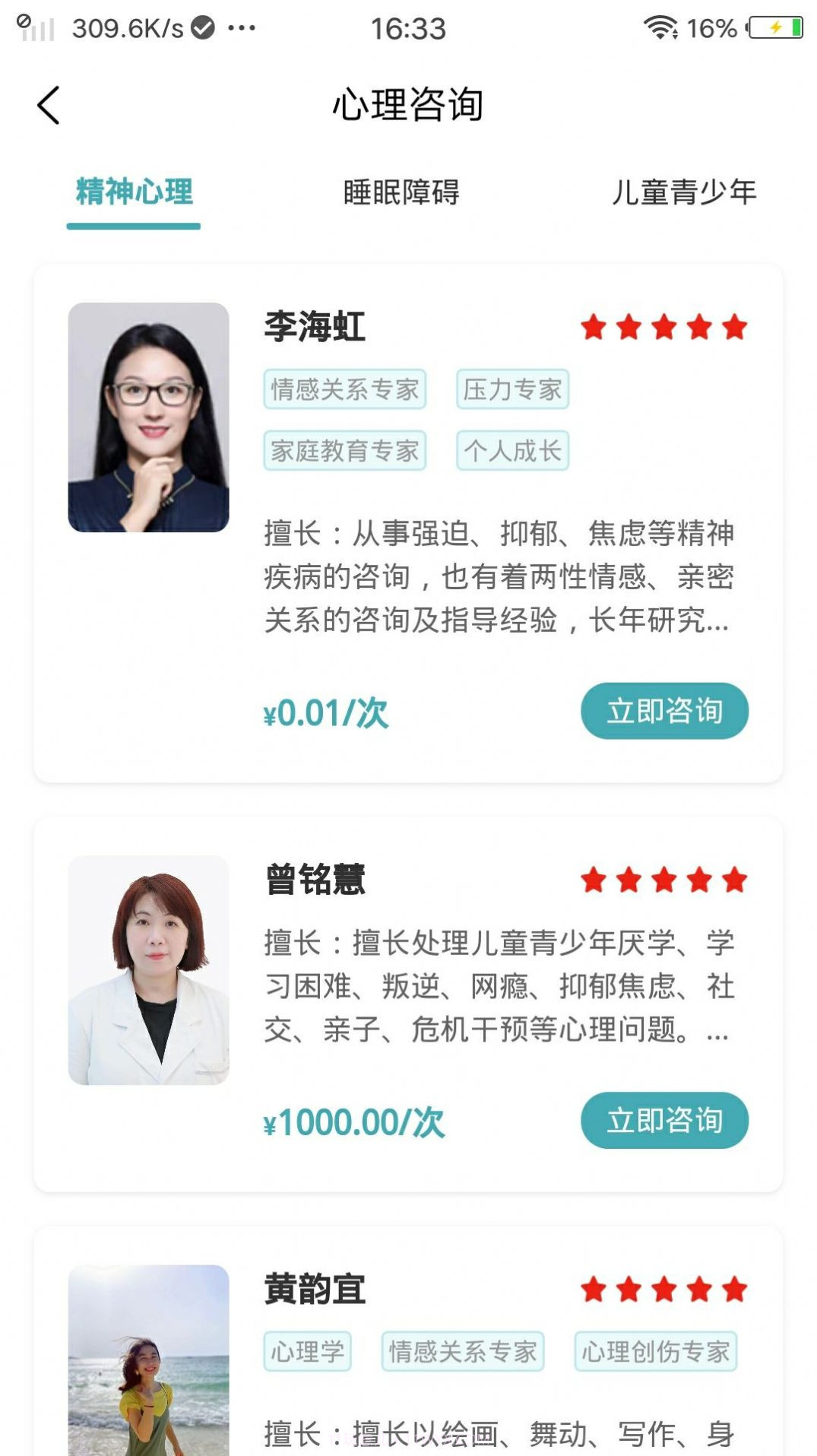Image resolution: width=817 pixels, height=1456 pixels.
Task: Tap 立即咨询 on 曾铭慧's card
Action: tap(666, 1120)
